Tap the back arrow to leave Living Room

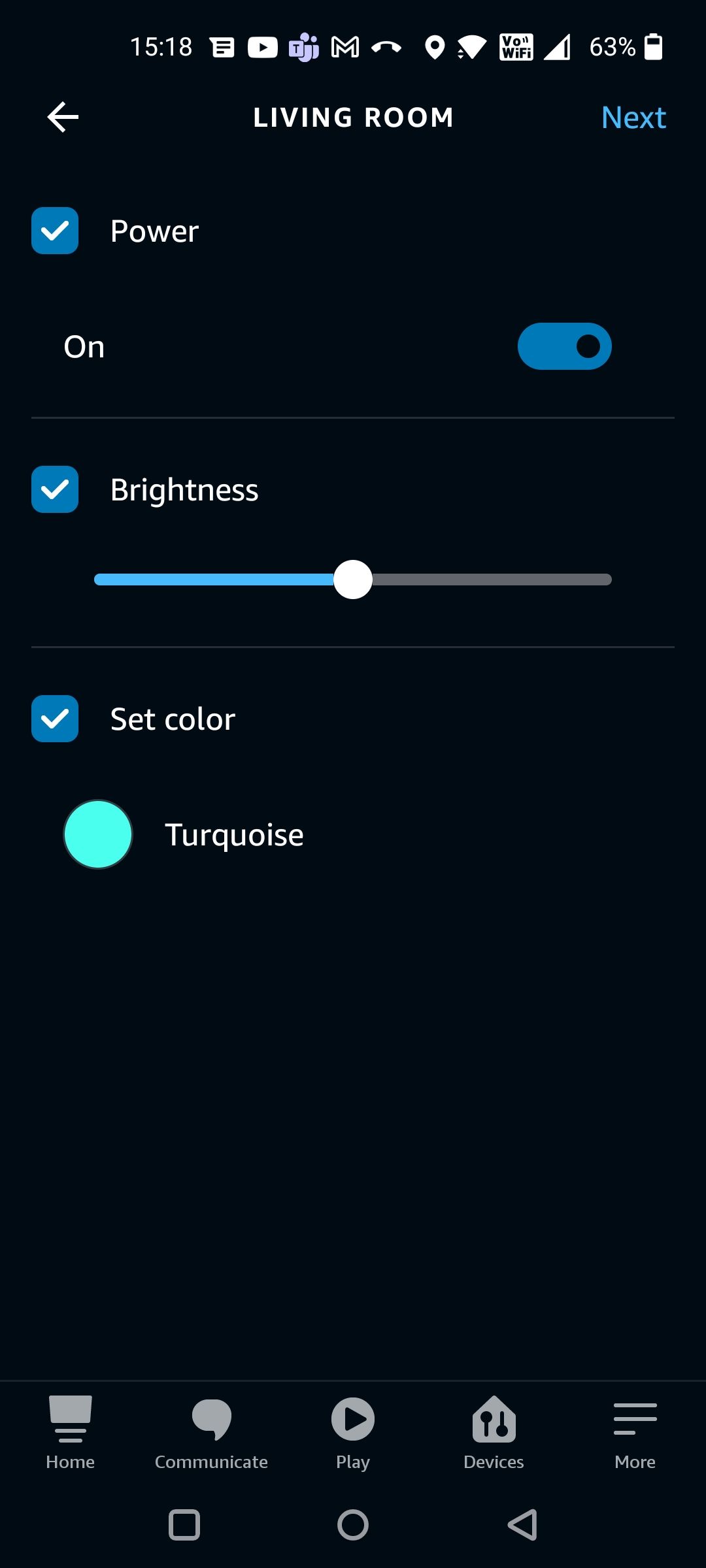coord(61,117)
